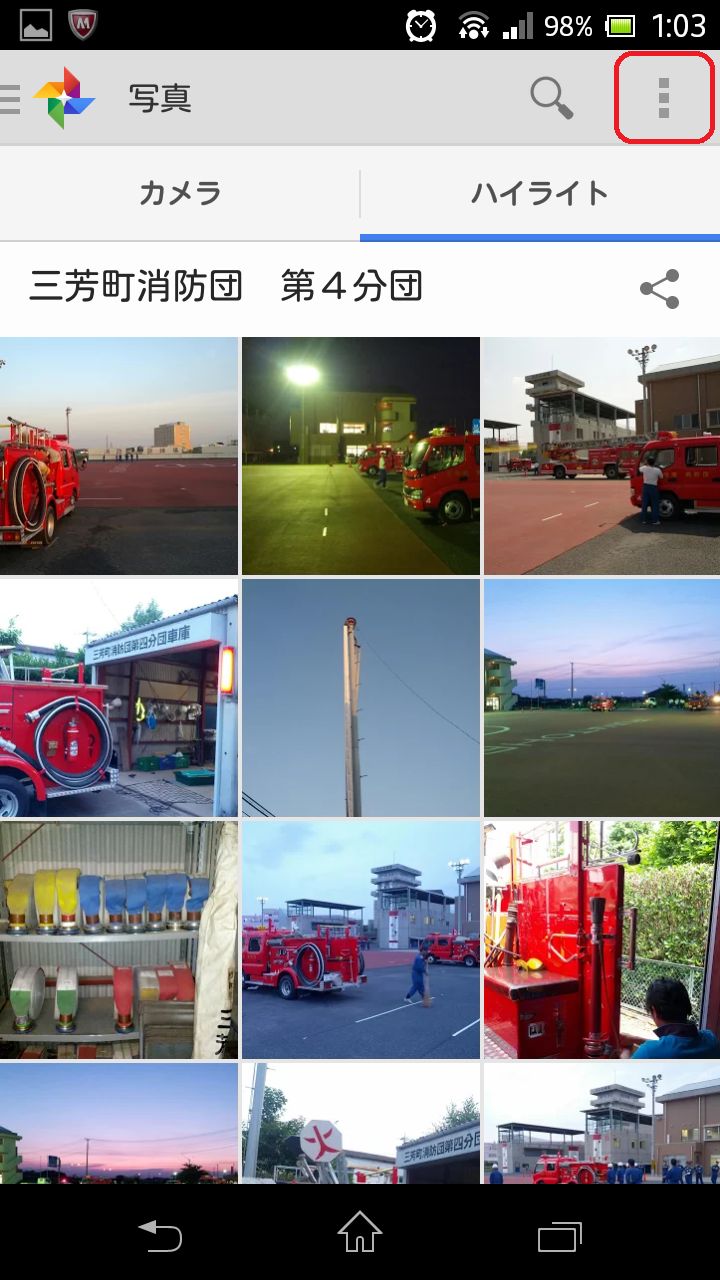Open the overflow menu with three dots
Screen dimensions: 720x1280
point(663,98)
